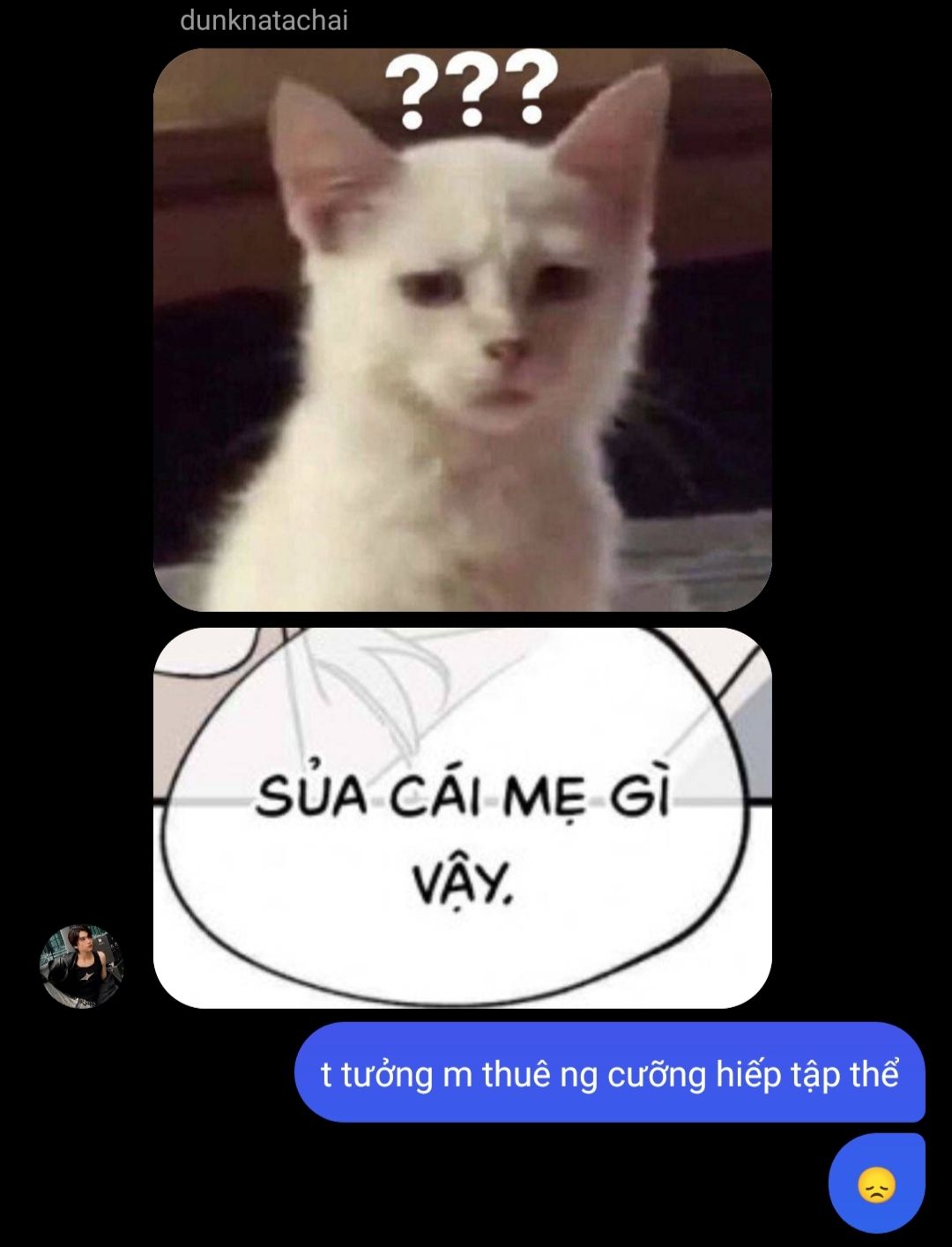This screenshot has width=952, height=1247.
Task: View dunknatachai's profile picture
Action: (82, 966)
